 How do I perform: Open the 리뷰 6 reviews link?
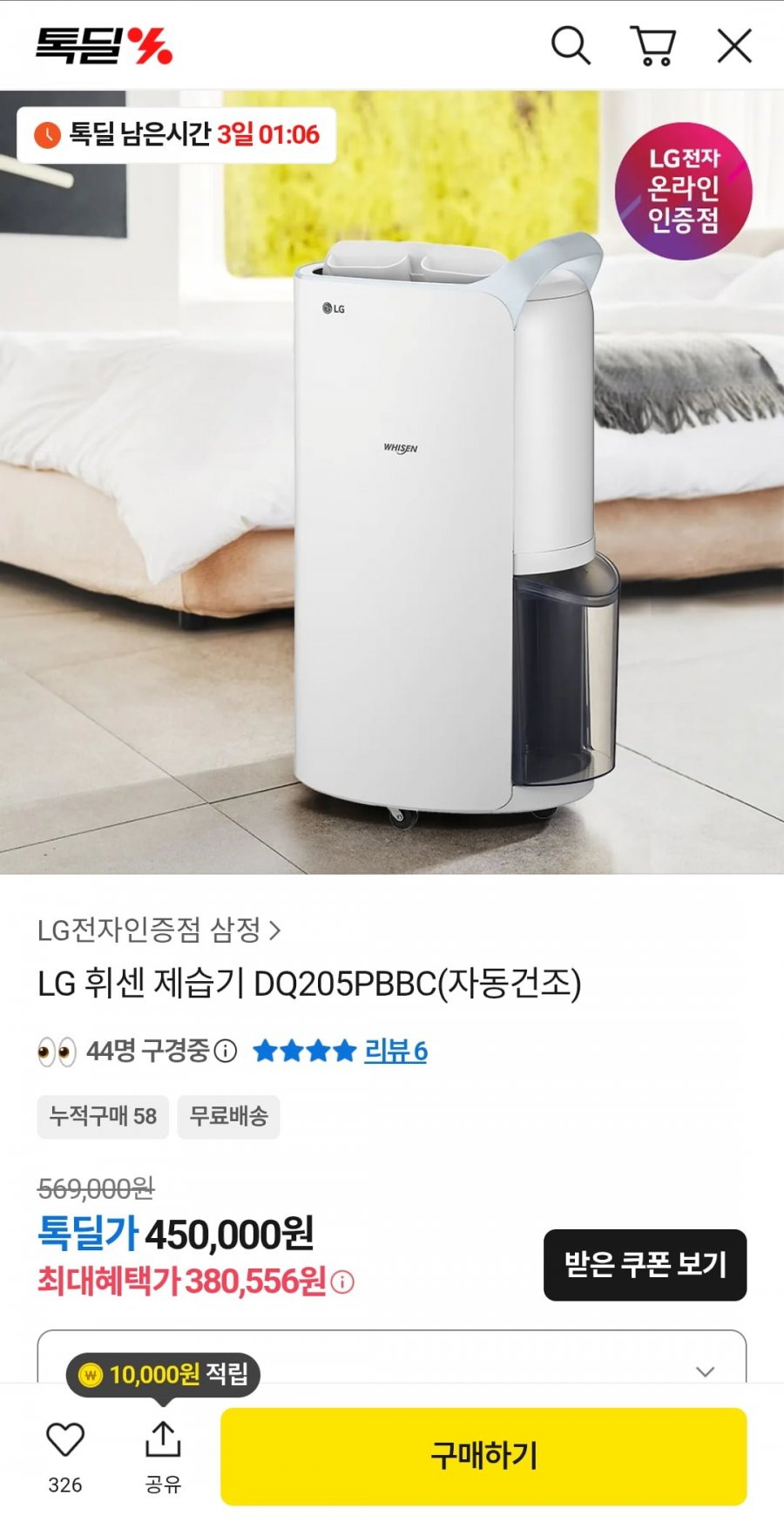pos(395,1051)
